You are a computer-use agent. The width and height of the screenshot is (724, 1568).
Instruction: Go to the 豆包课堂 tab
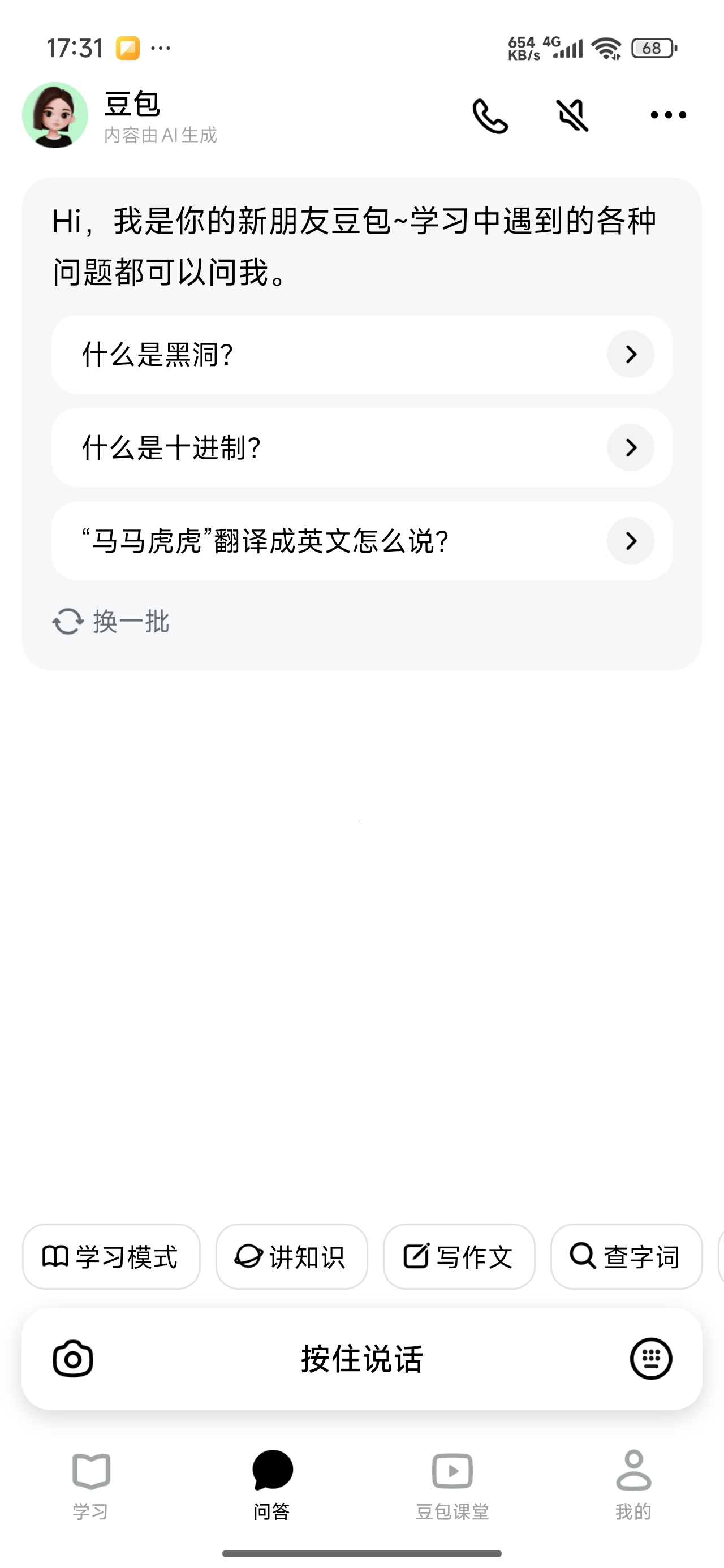(x=453, y=1485)
